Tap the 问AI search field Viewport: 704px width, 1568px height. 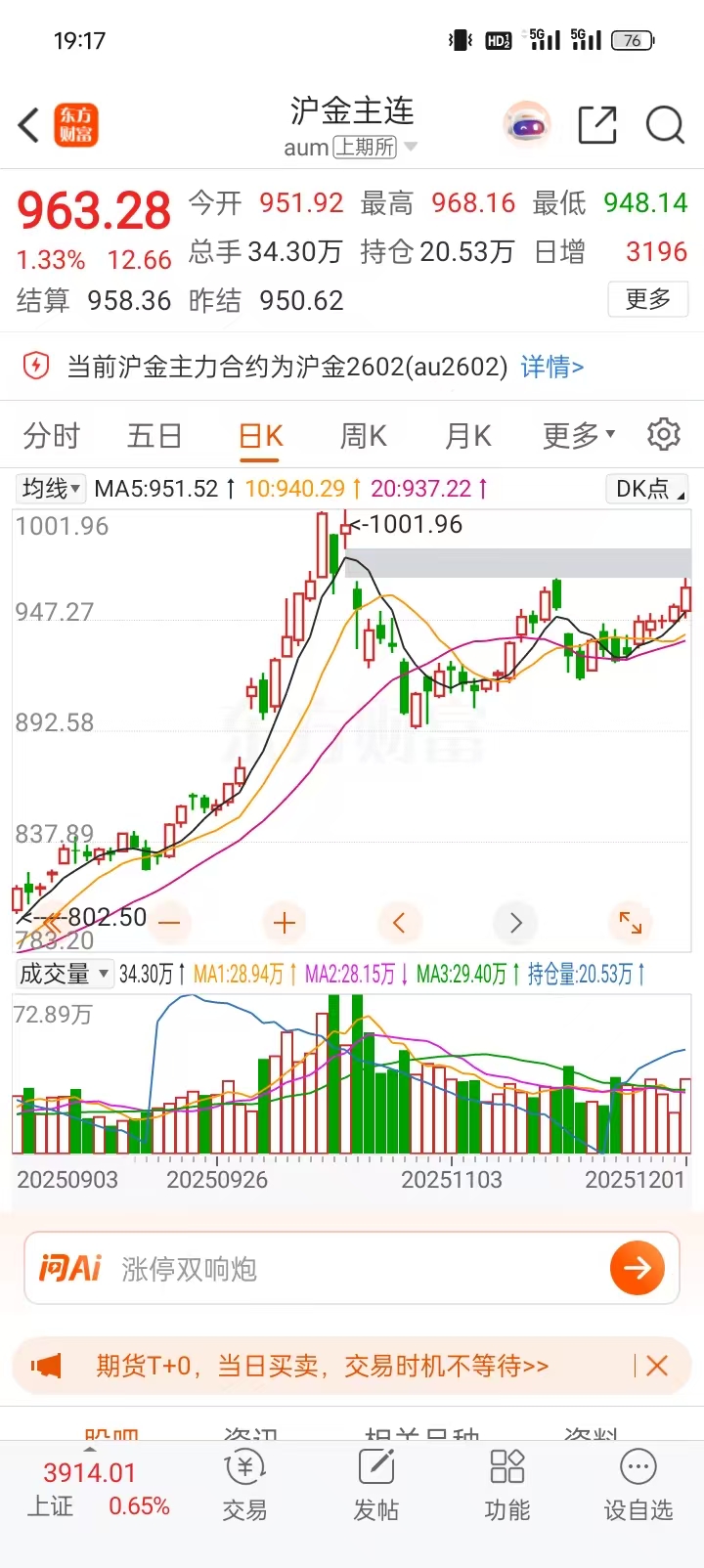tap(323, 1269)
